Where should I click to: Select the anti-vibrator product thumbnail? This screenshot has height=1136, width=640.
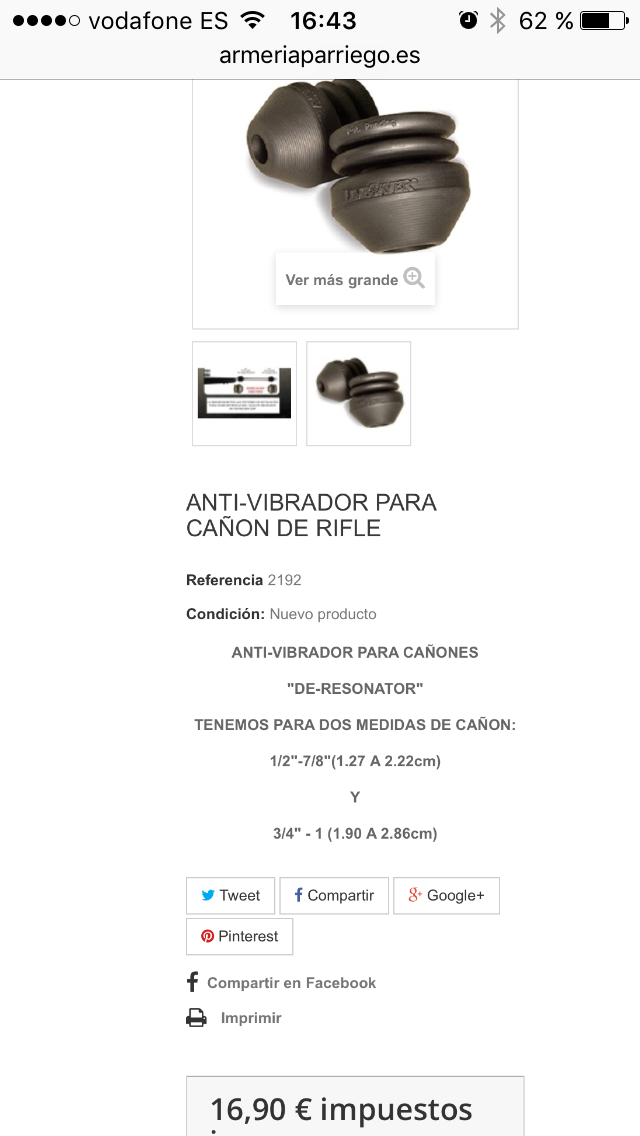tap(358, 393)
